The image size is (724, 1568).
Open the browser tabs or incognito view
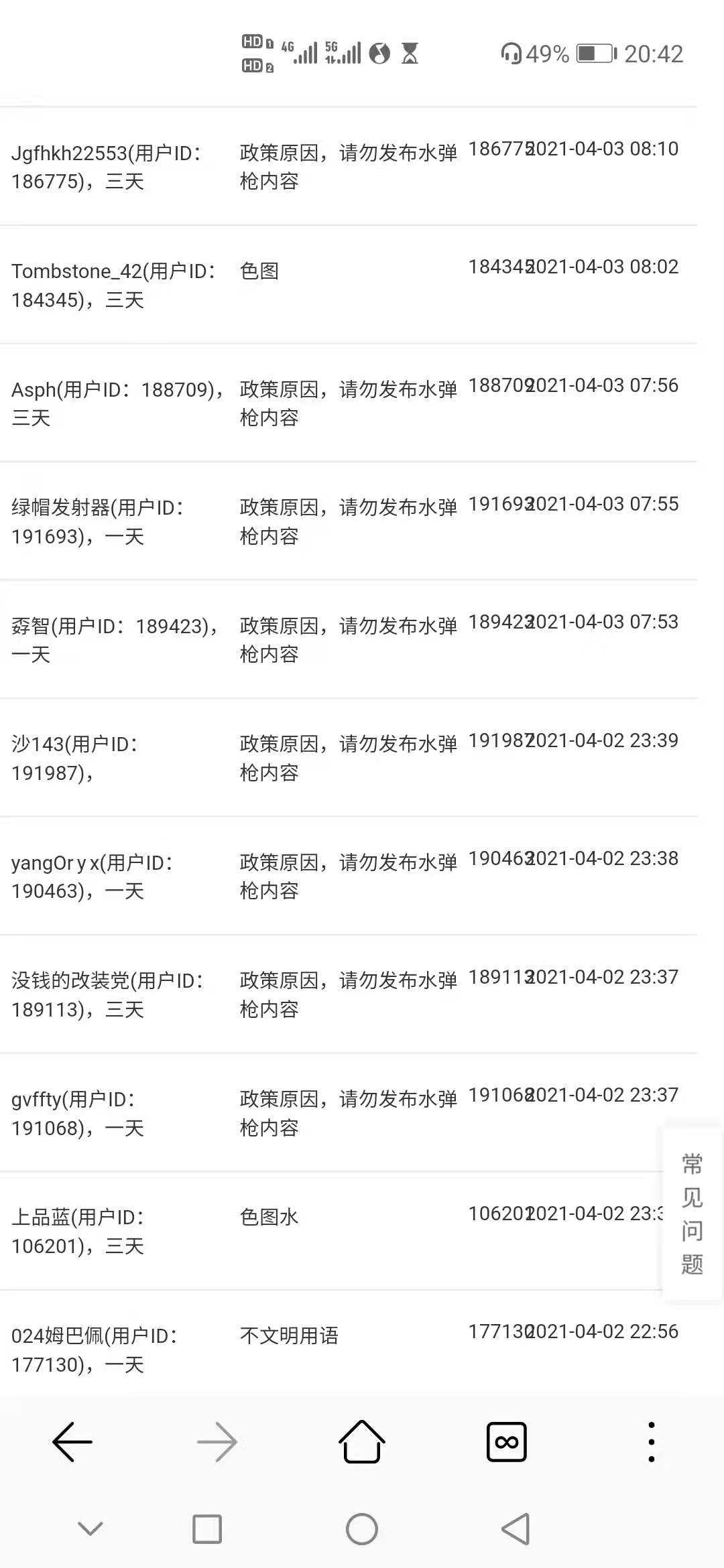click(506, 1441)
